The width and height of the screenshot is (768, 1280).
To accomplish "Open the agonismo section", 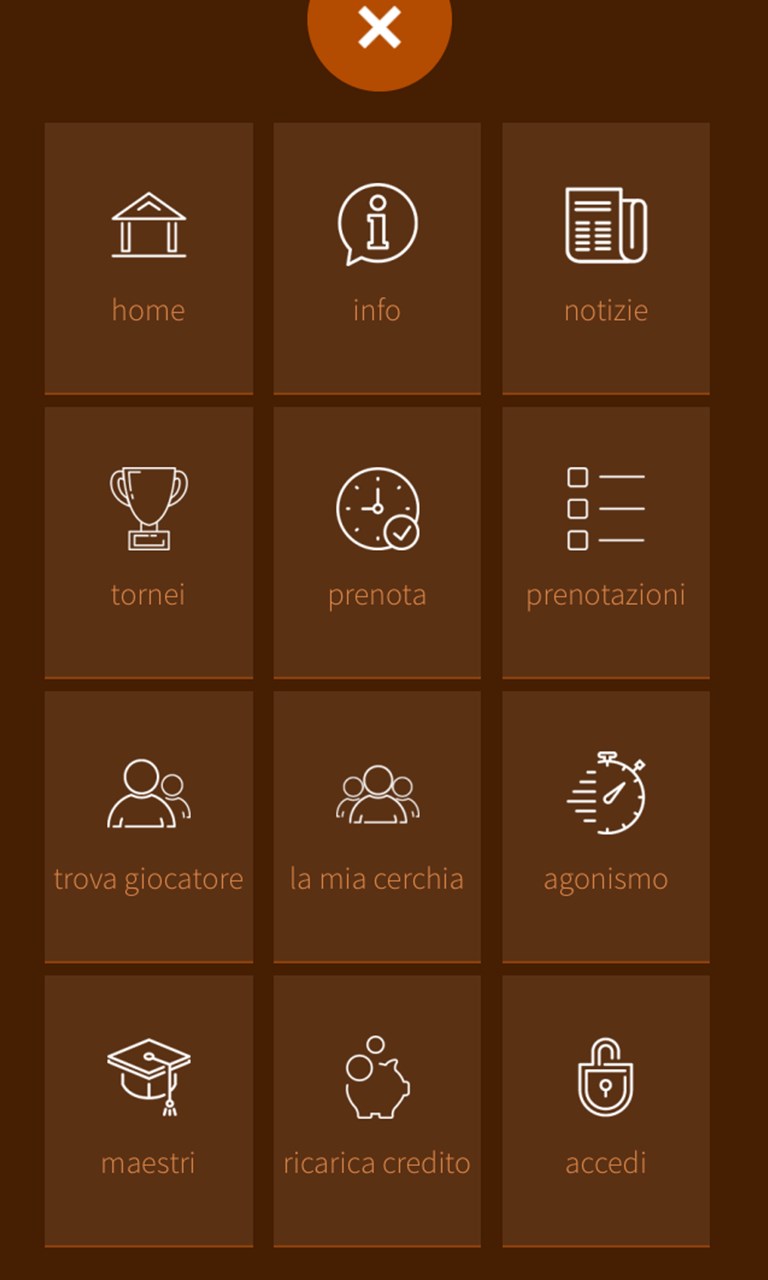I will 606,827.
